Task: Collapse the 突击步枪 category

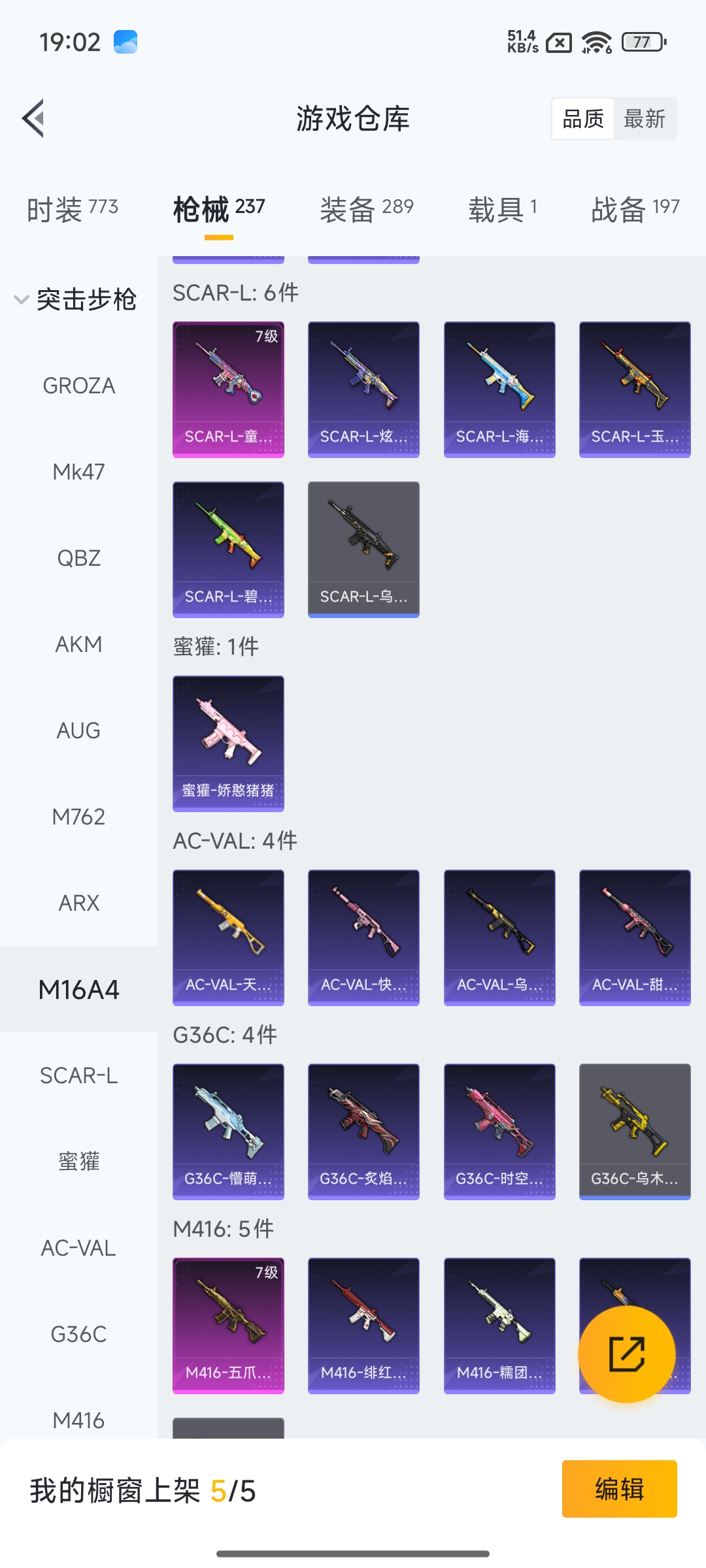Action: (75, 299)
